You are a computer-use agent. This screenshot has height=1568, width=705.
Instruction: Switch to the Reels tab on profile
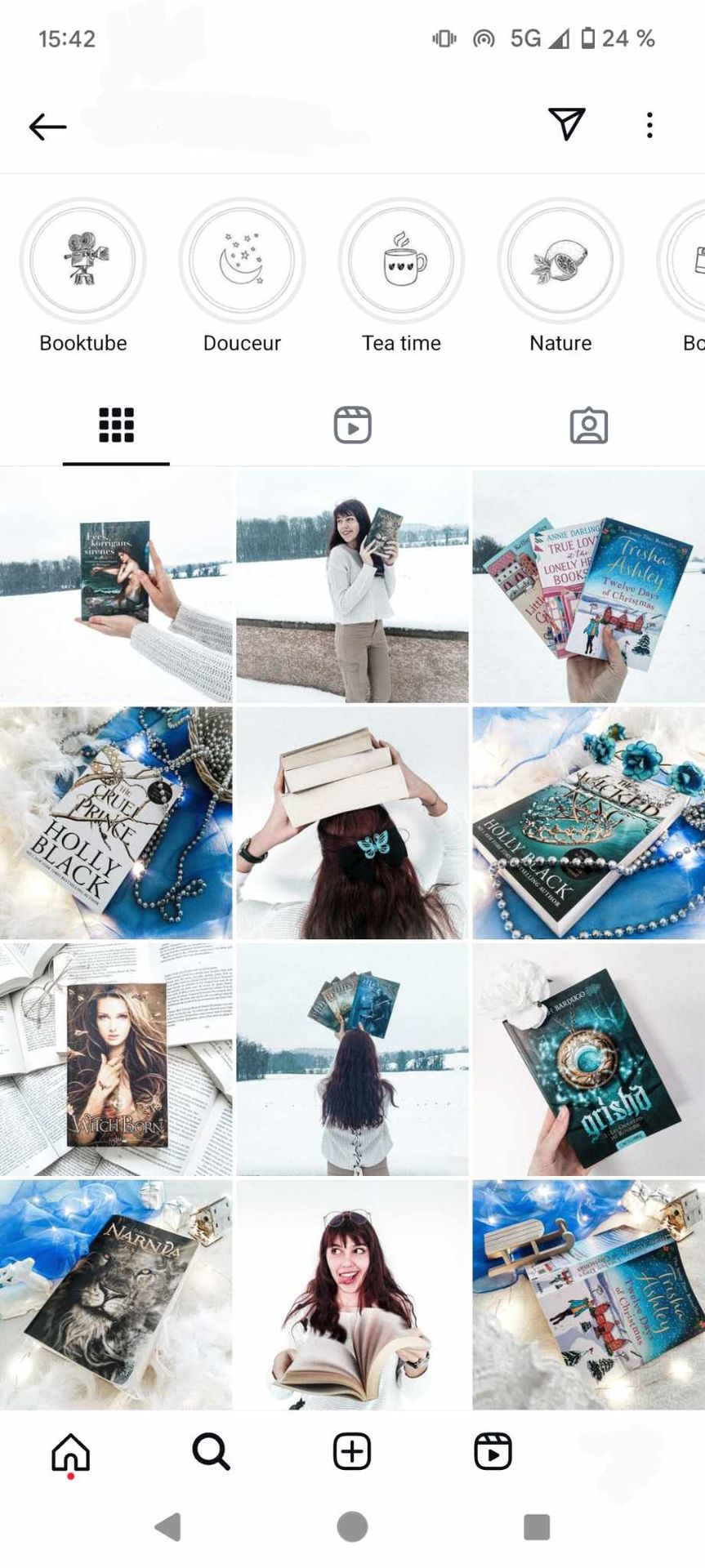(352, 425)
